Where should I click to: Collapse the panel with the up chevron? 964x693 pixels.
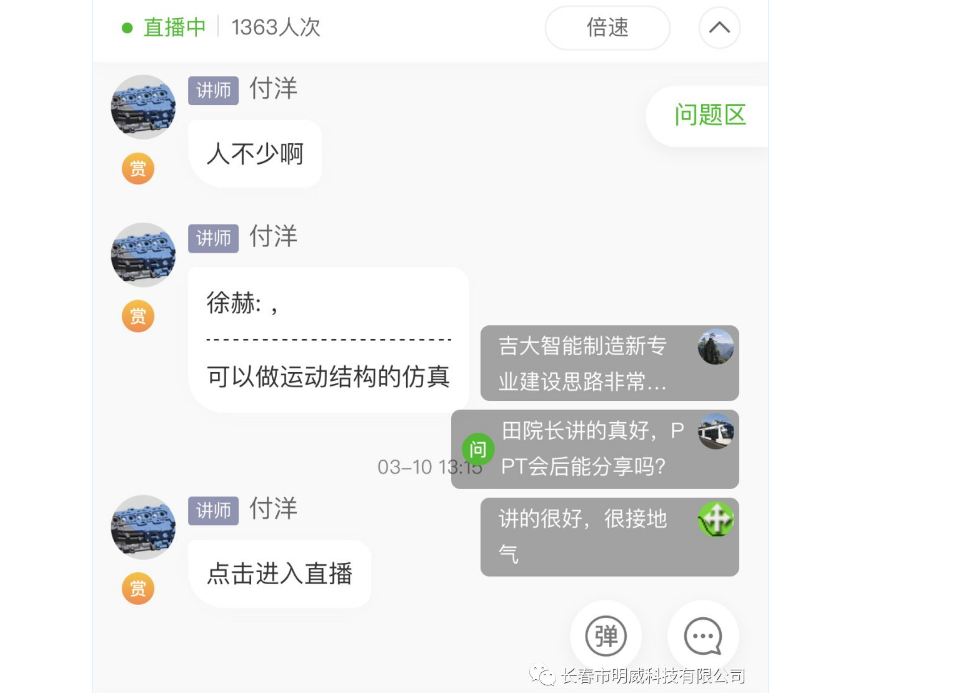[719, 28]
